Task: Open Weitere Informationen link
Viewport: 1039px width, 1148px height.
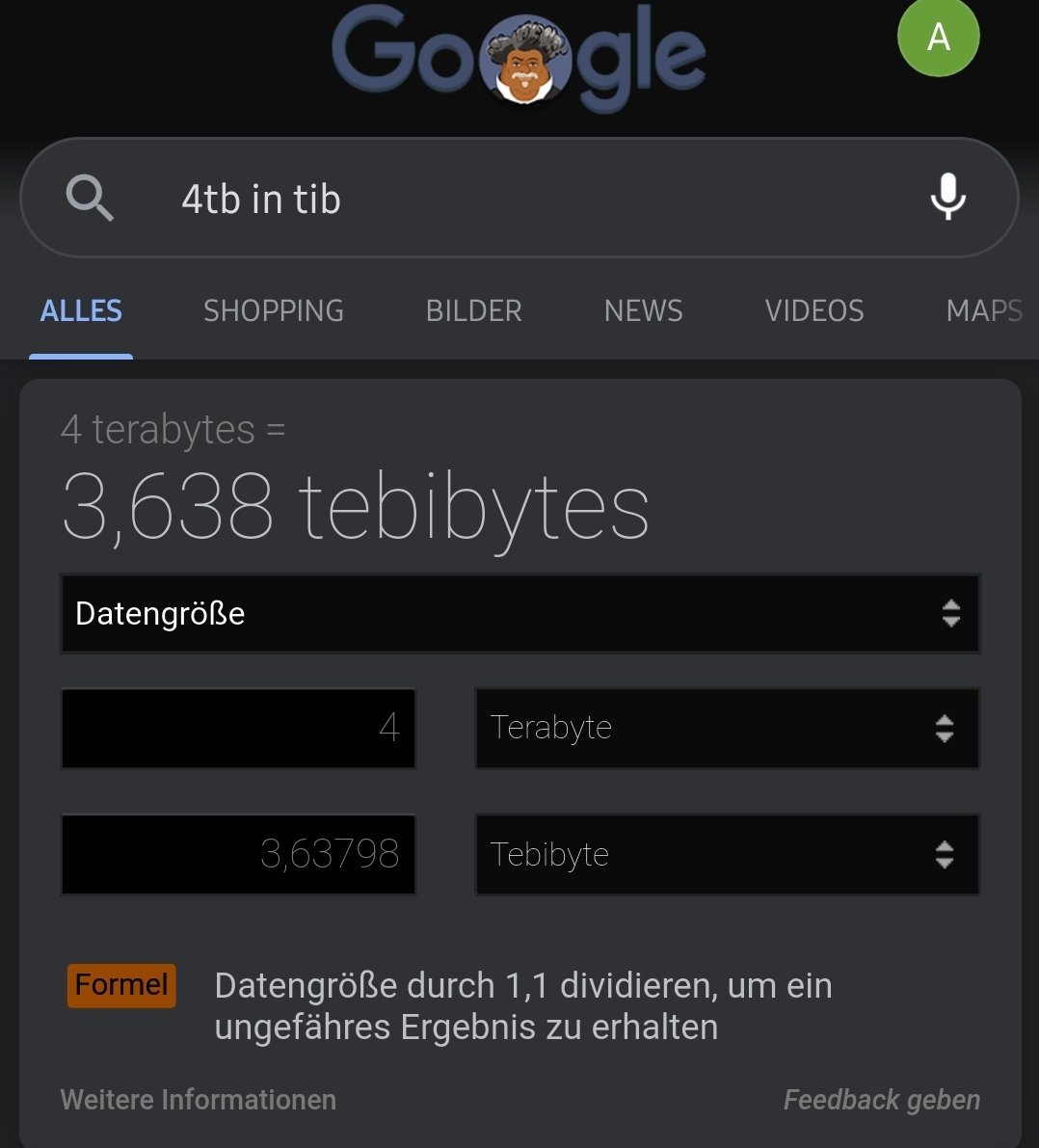Action: pyautogui.click(x=198, y=1099)
